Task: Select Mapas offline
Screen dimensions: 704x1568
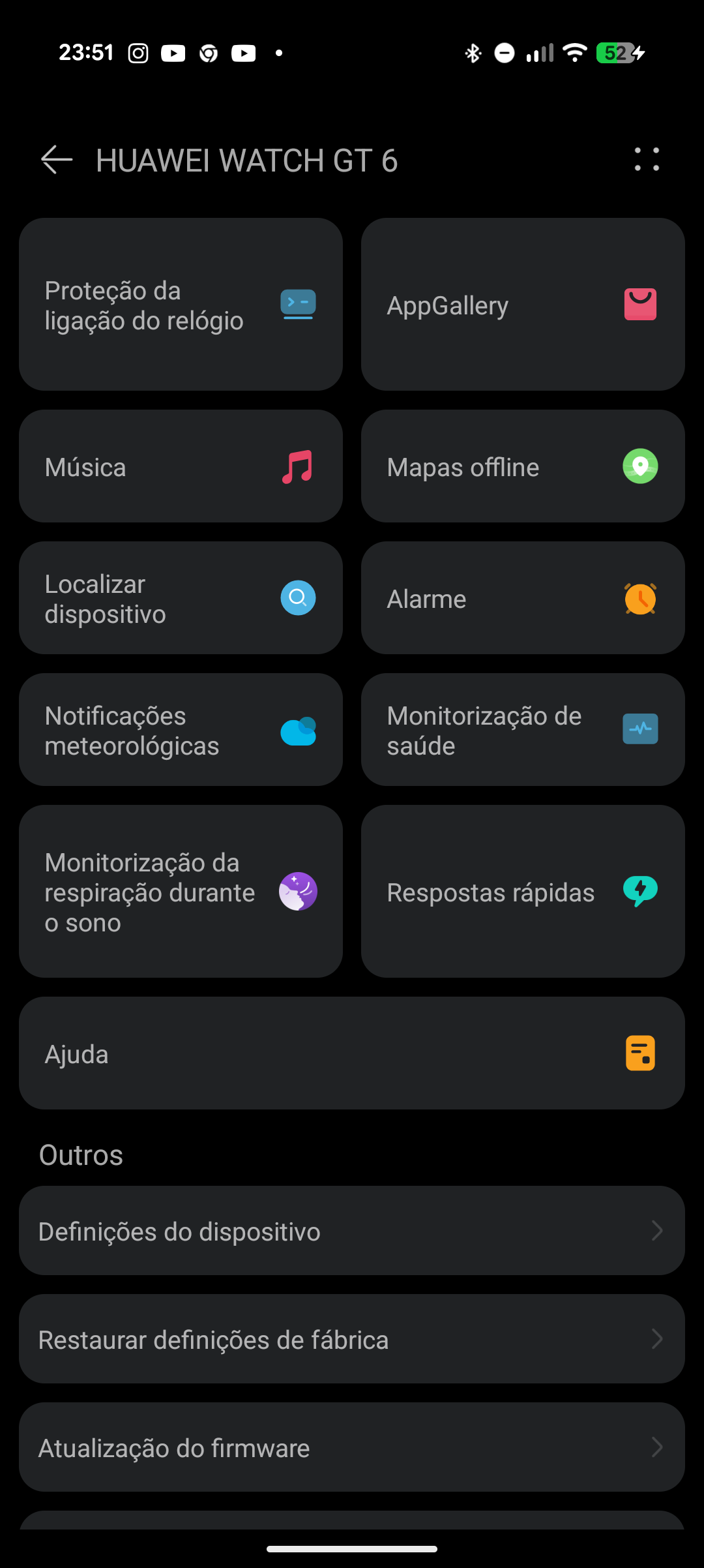Action: (x=523, y=466)
